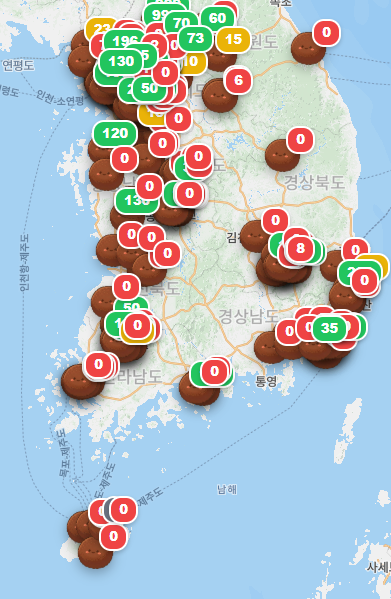Tap the green marker showing 70
This screenshot has height=599, width=391.
click(181, 24)
